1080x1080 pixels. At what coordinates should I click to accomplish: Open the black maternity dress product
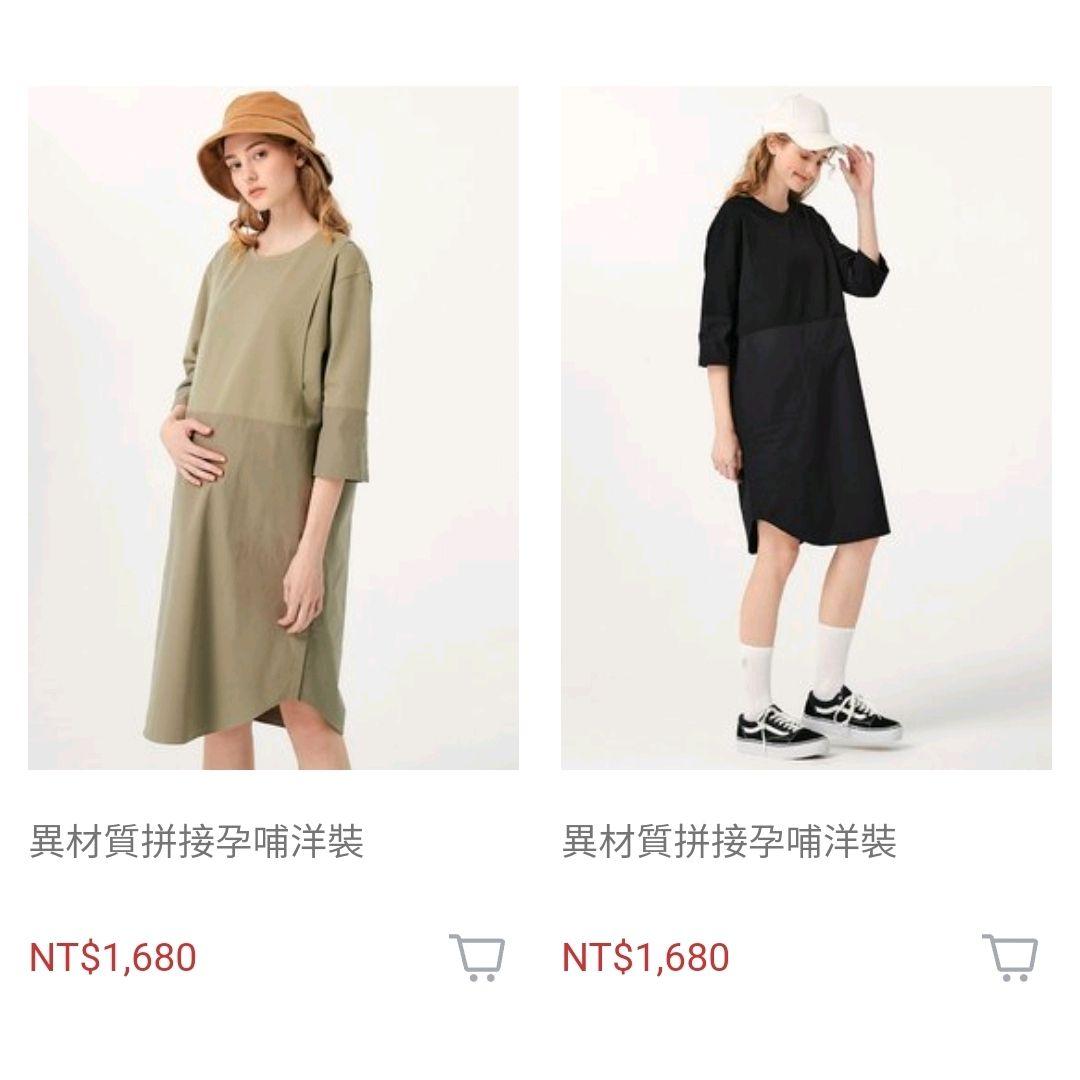806,428
